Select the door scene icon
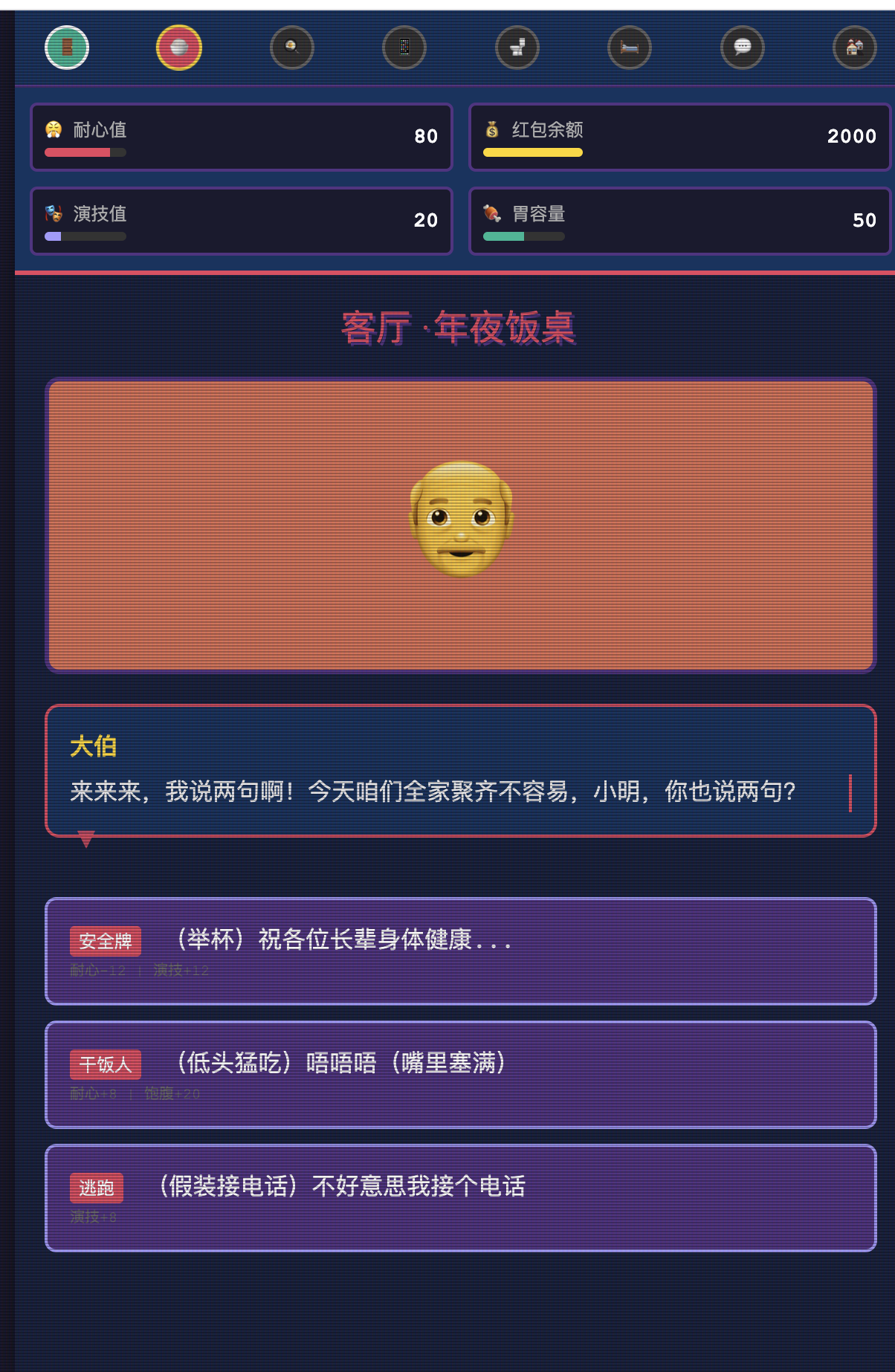Viewport: 895px width, 1372px height. click(67, 48)
